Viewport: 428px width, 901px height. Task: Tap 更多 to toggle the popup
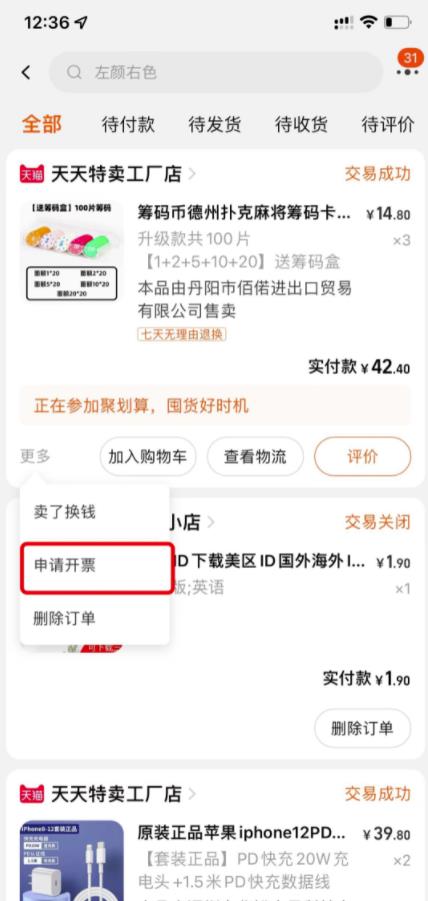pos(36,456)
